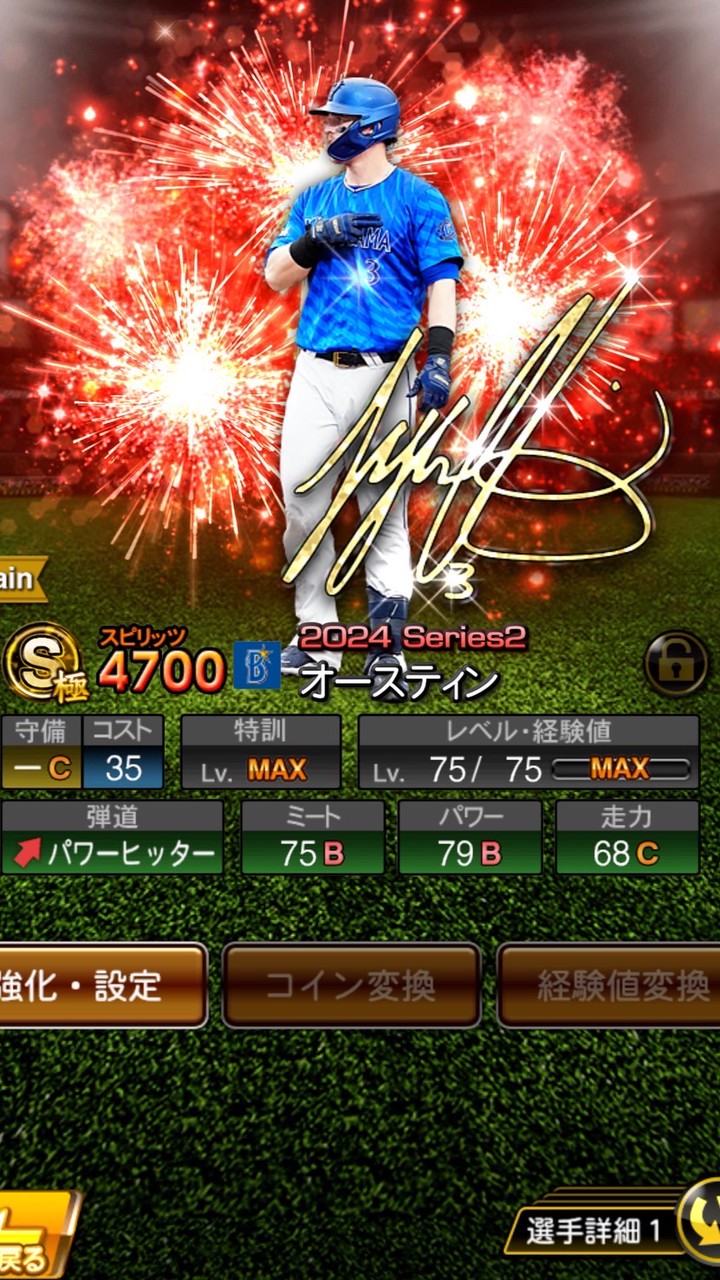Viewport: 720px width, 1280px height.
Task: Go back with the 戻る button
Action: tap(35, 1236)
